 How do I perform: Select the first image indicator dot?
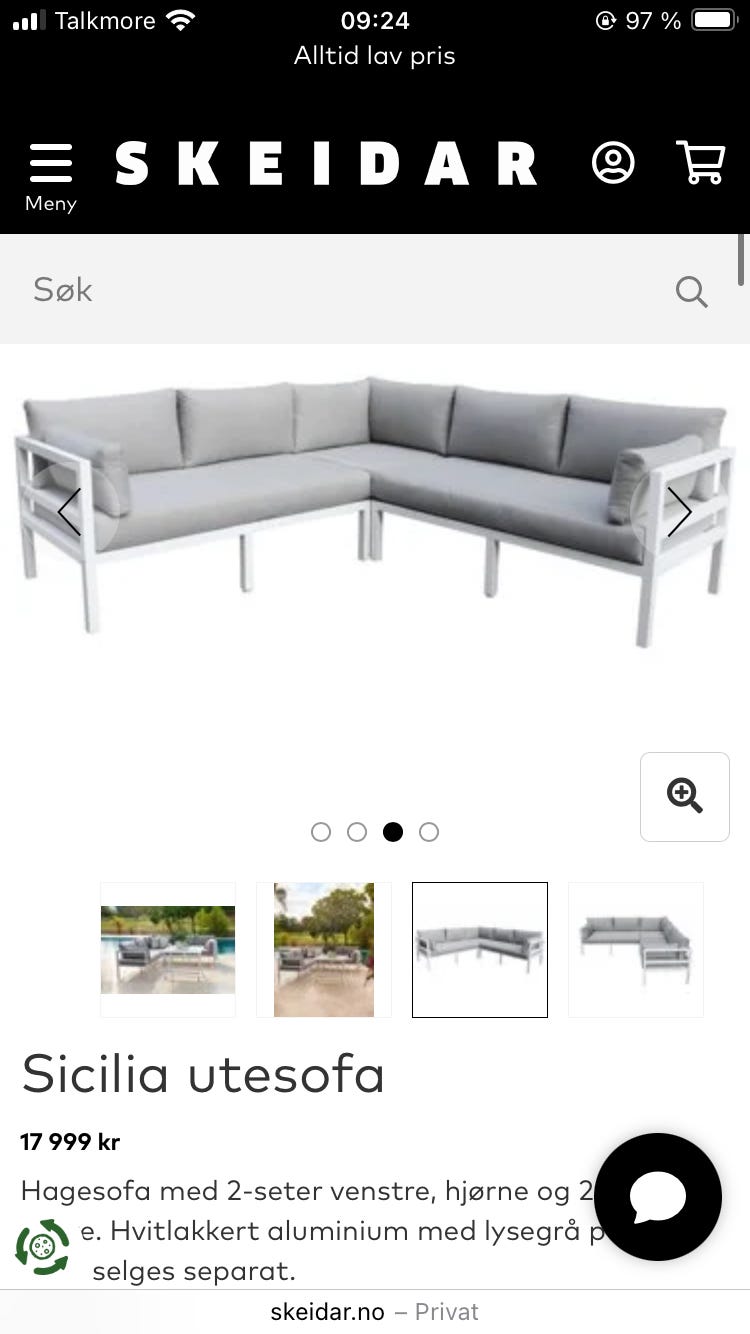tap(321, 832)
